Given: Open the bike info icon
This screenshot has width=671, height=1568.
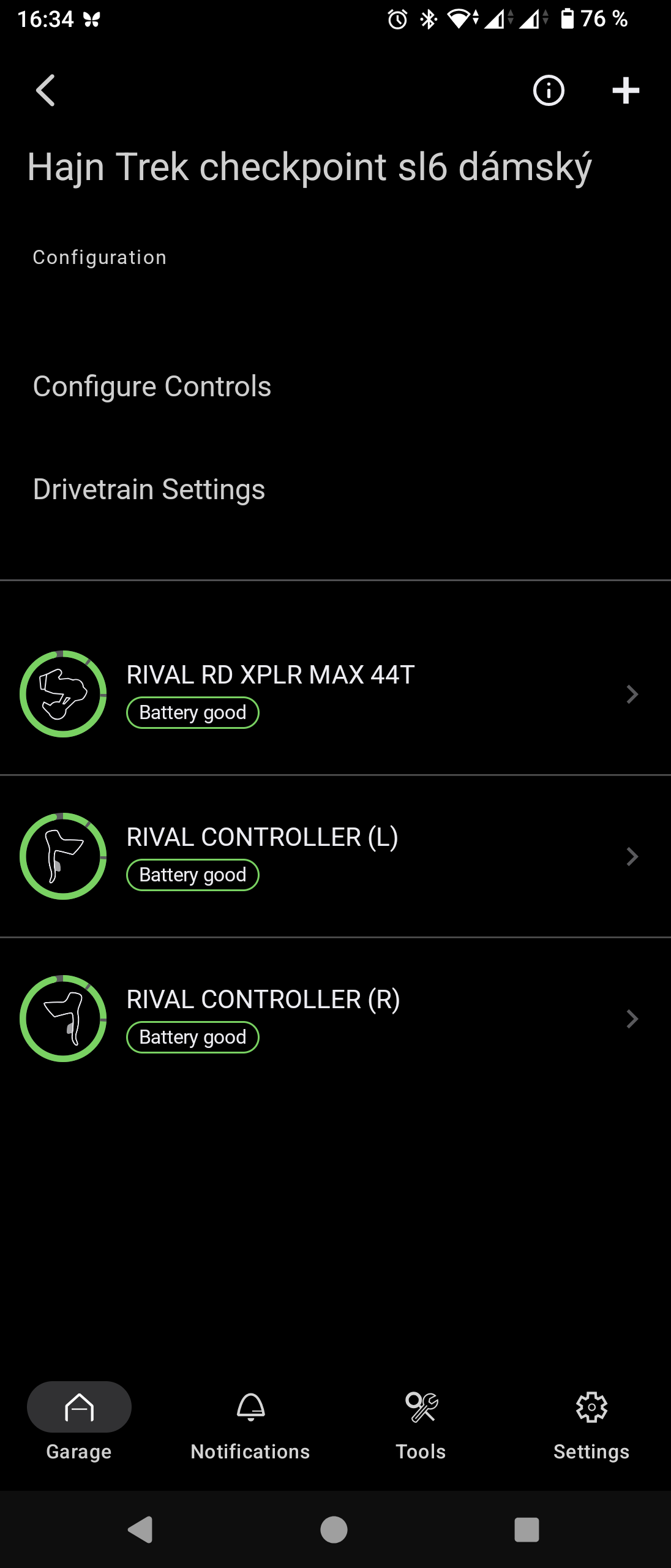Looking at the screenshot, I should point(549,91).
